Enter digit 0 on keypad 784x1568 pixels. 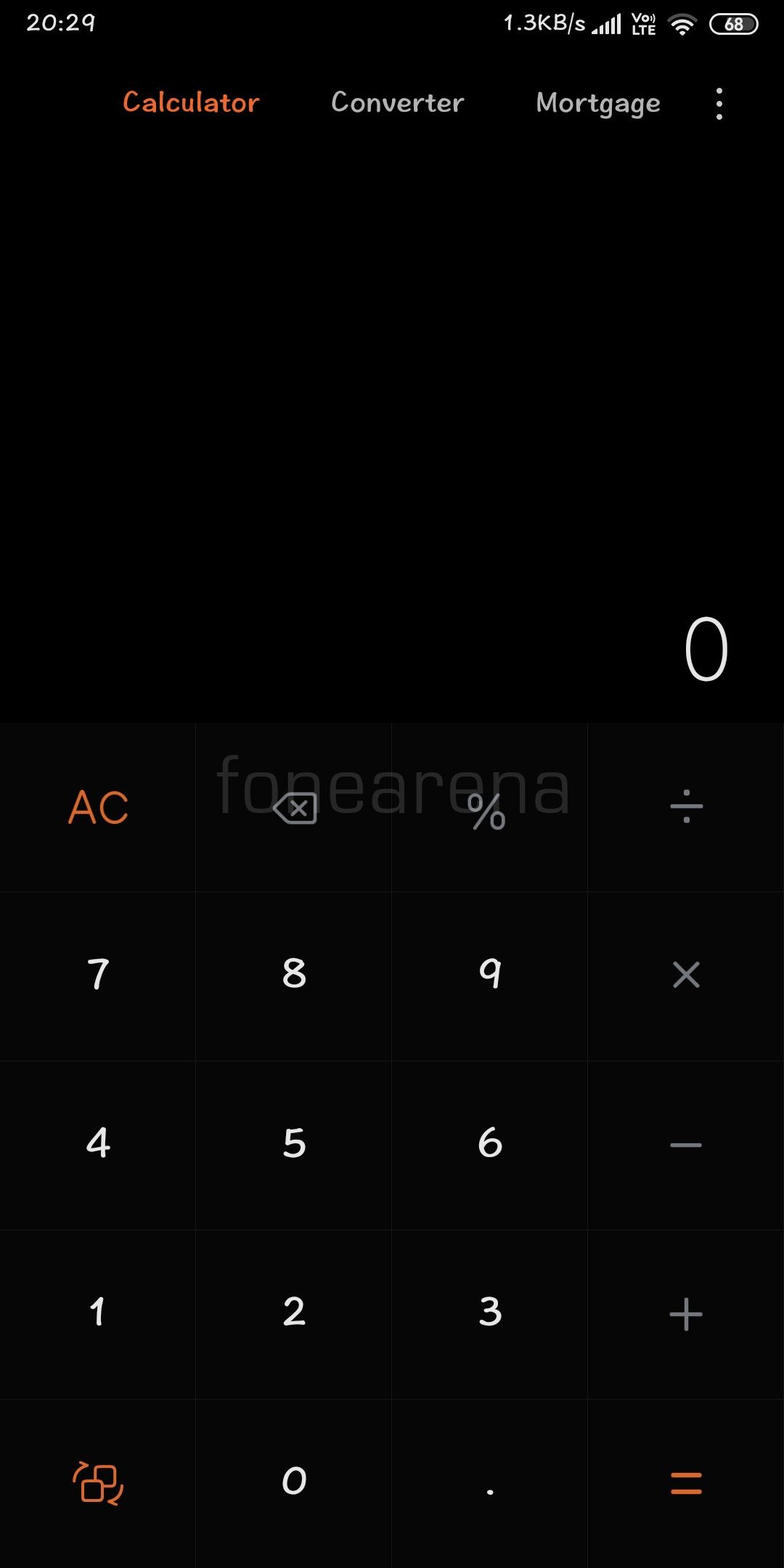[294, 1484]
